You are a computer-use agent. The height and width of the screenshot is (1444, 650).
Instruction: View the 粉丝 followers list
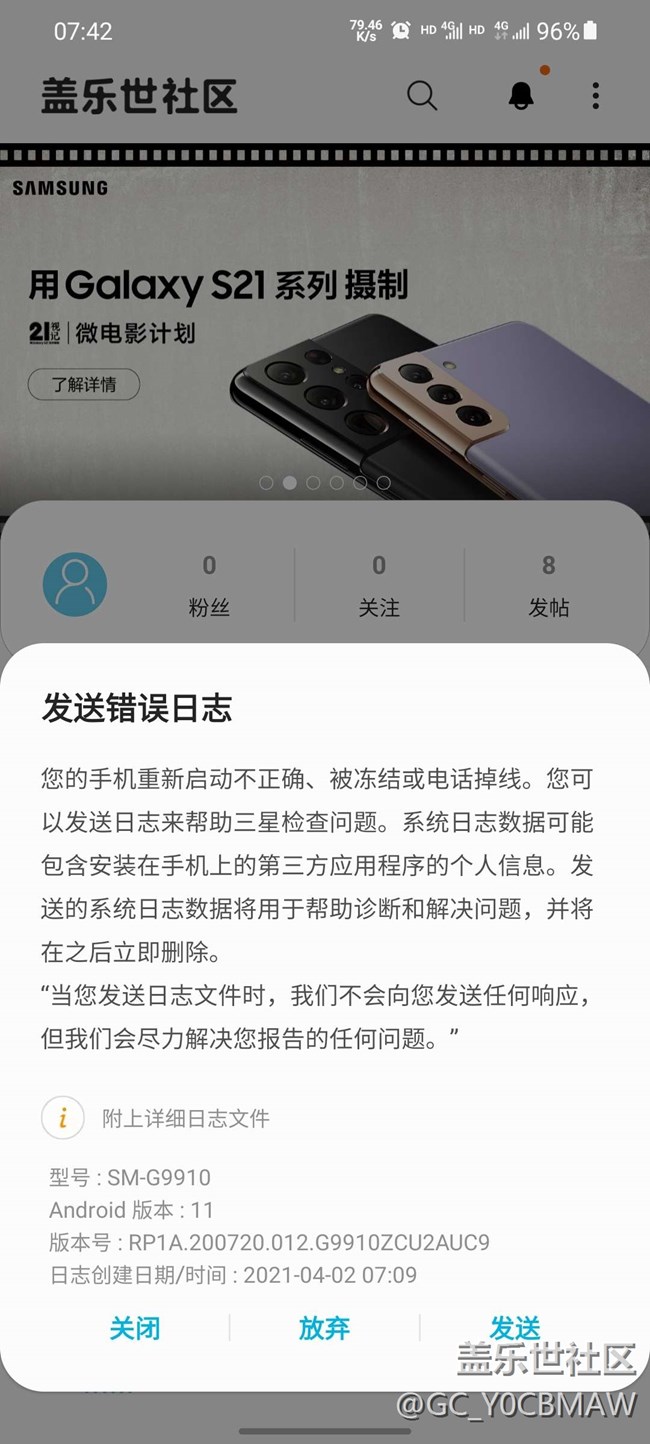[x=209, y=586]
